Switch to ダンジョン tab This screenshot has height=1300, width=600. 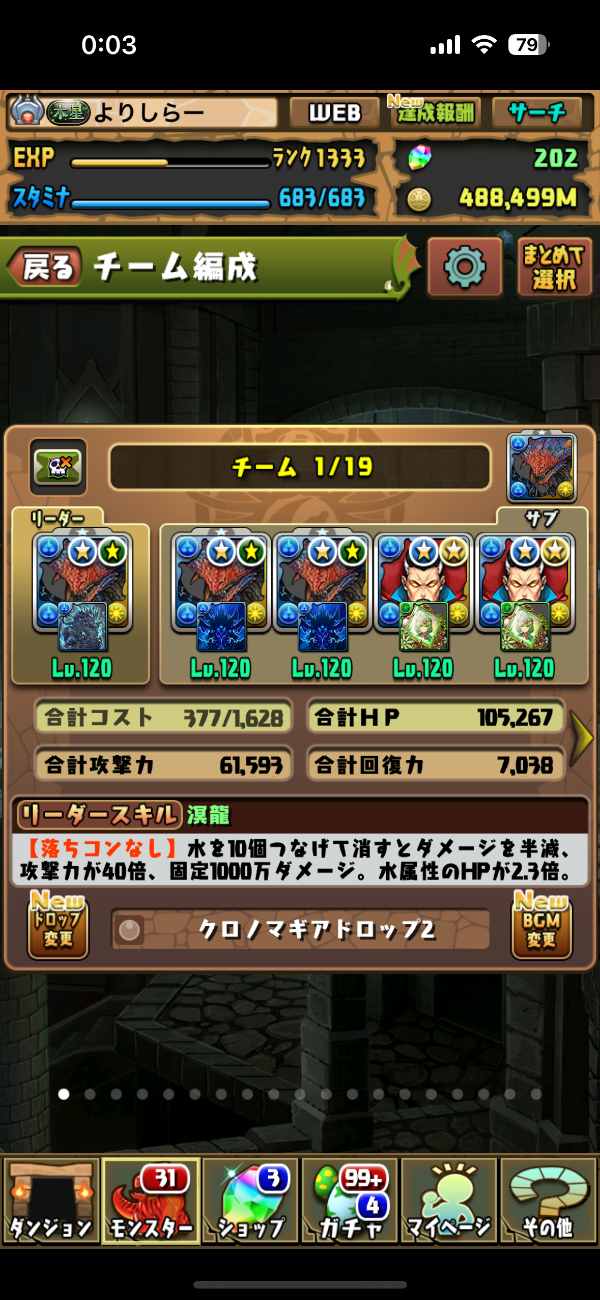click(x=50, y=1200)
